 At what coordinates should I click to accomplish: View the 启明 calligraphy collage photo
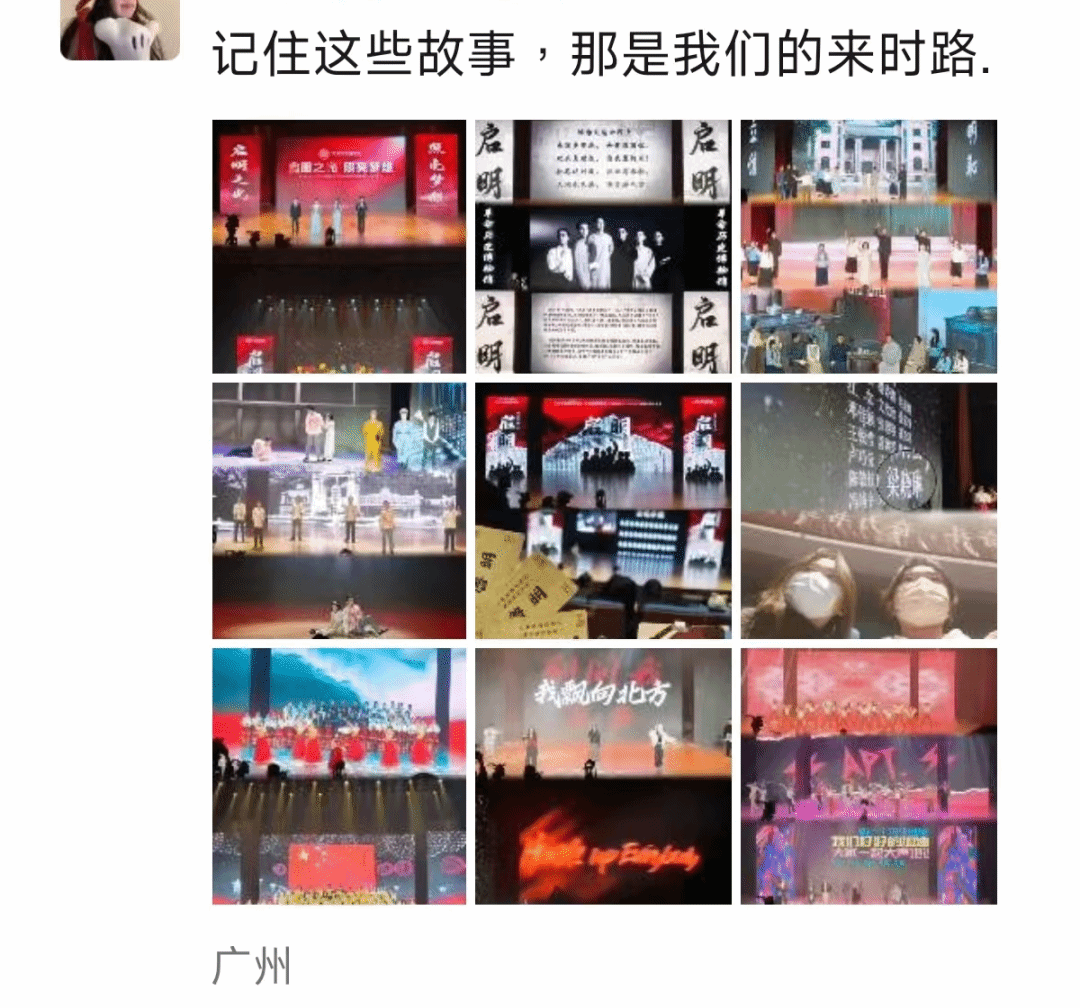pos(603,246)
